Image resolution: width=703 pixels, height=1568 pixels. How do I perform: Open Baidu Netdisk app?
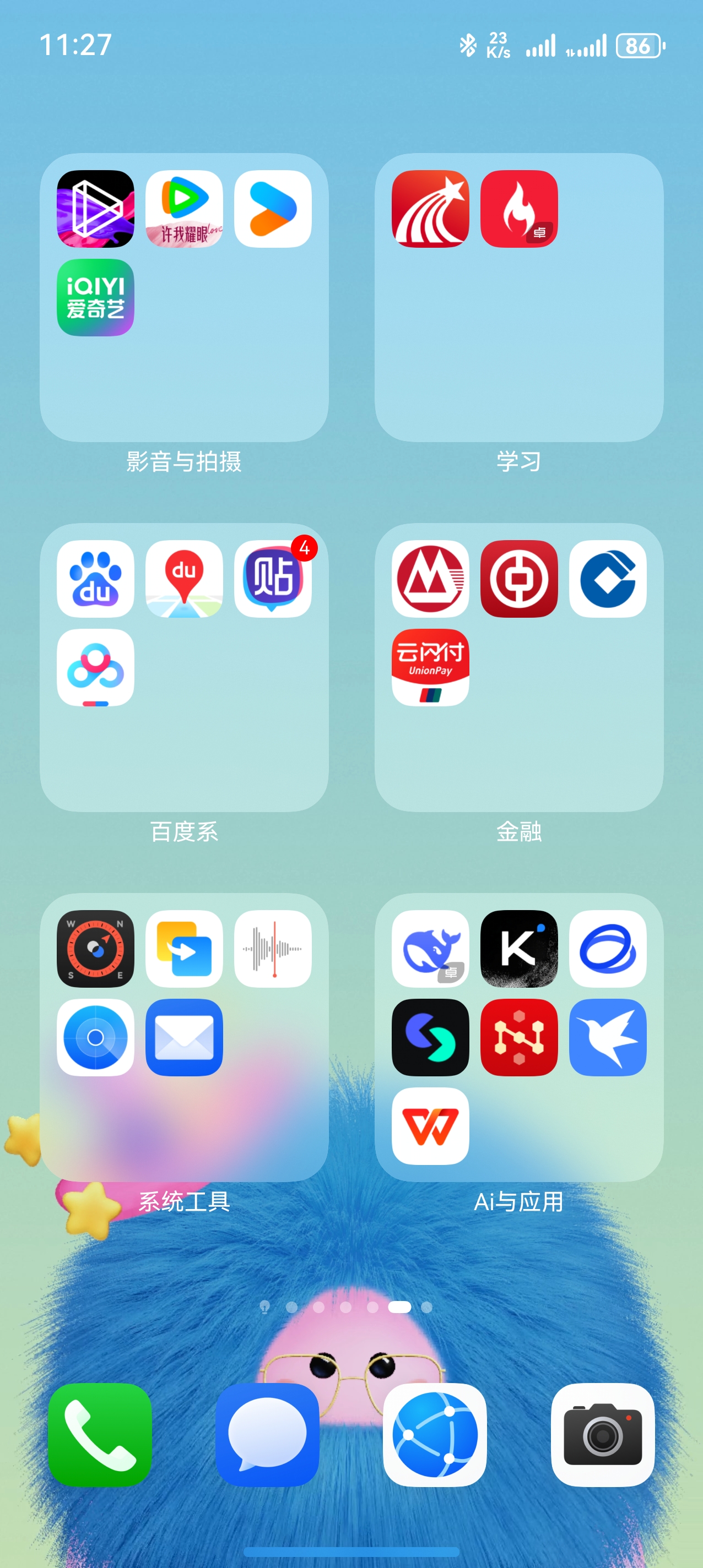[96, 667]
